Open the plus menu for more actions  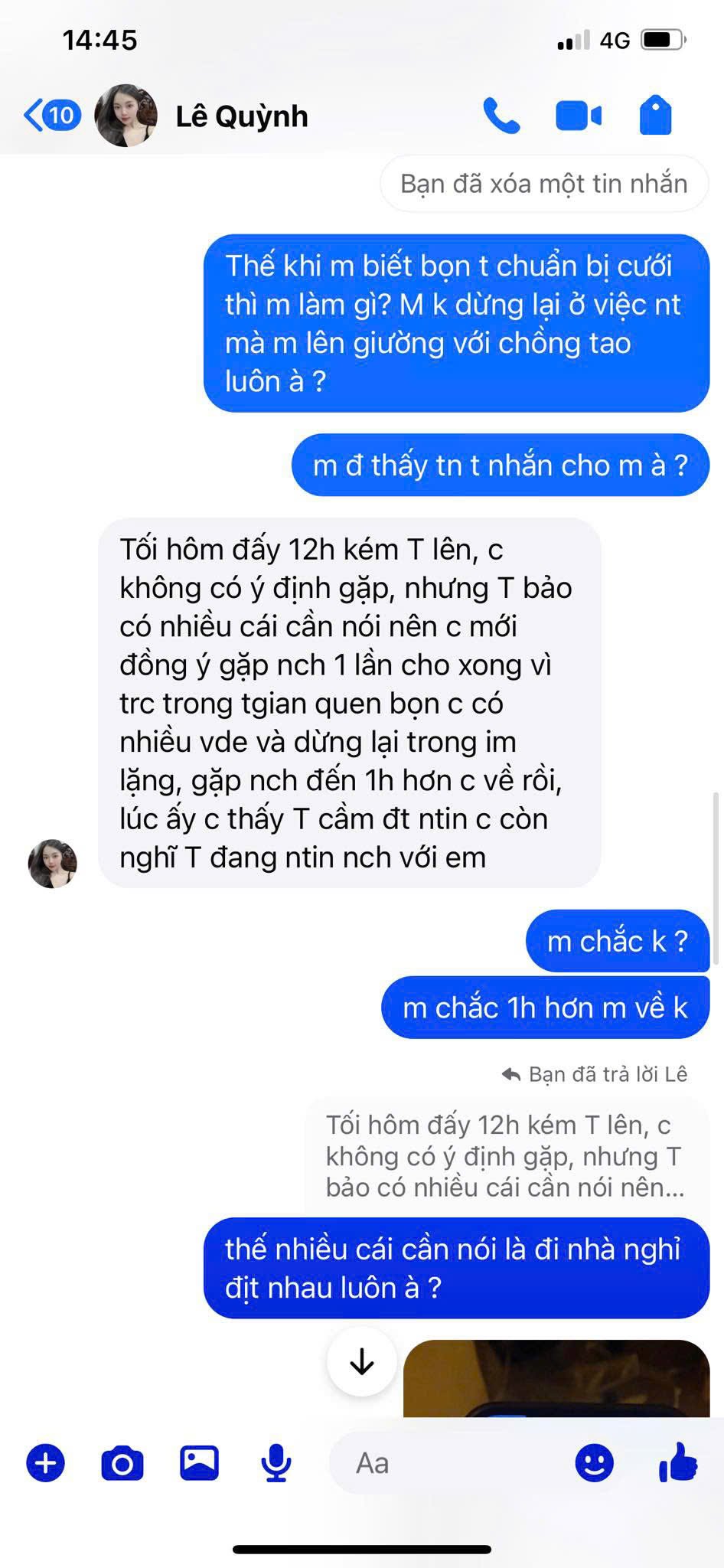coord(46,1463)
